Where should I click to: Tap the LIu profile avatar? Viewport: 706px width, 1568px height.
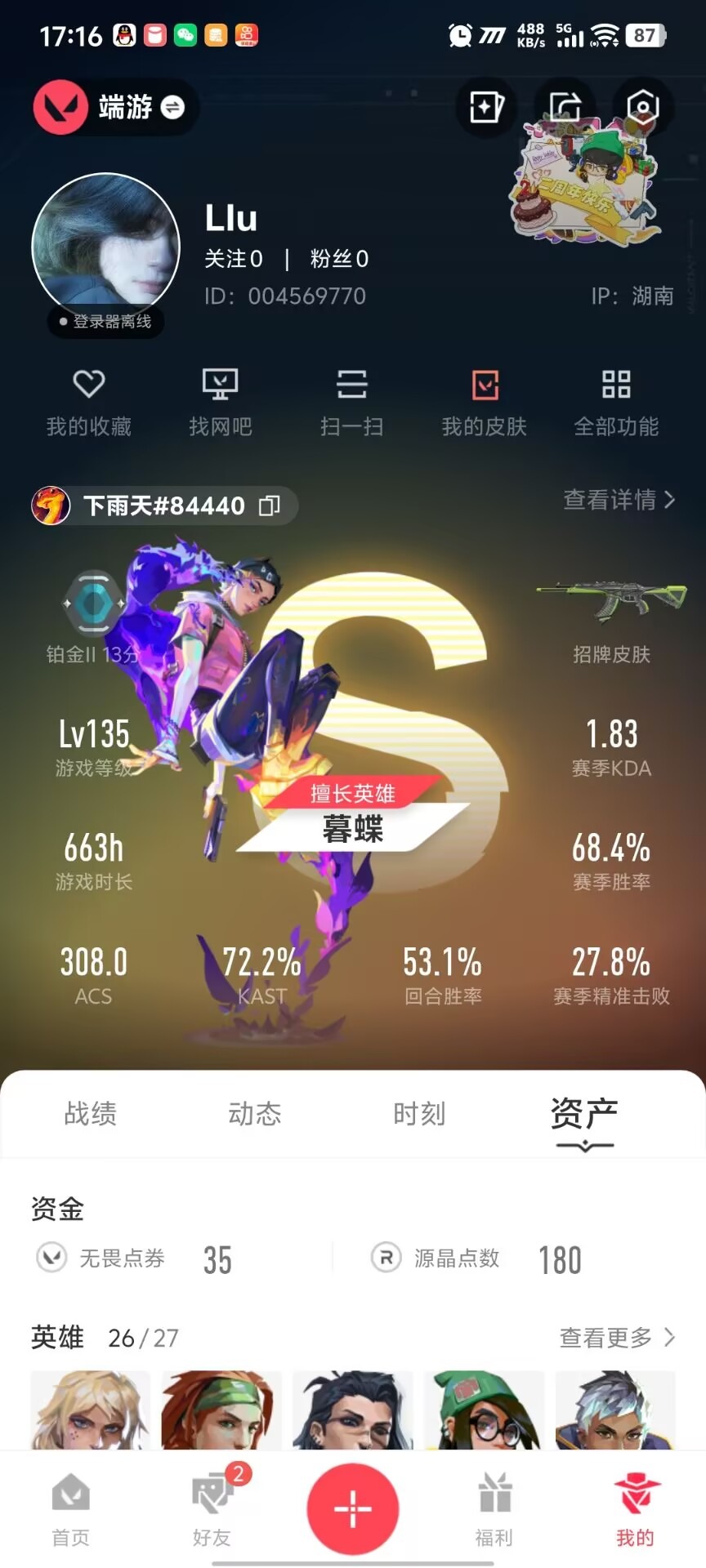coord(106,247)
